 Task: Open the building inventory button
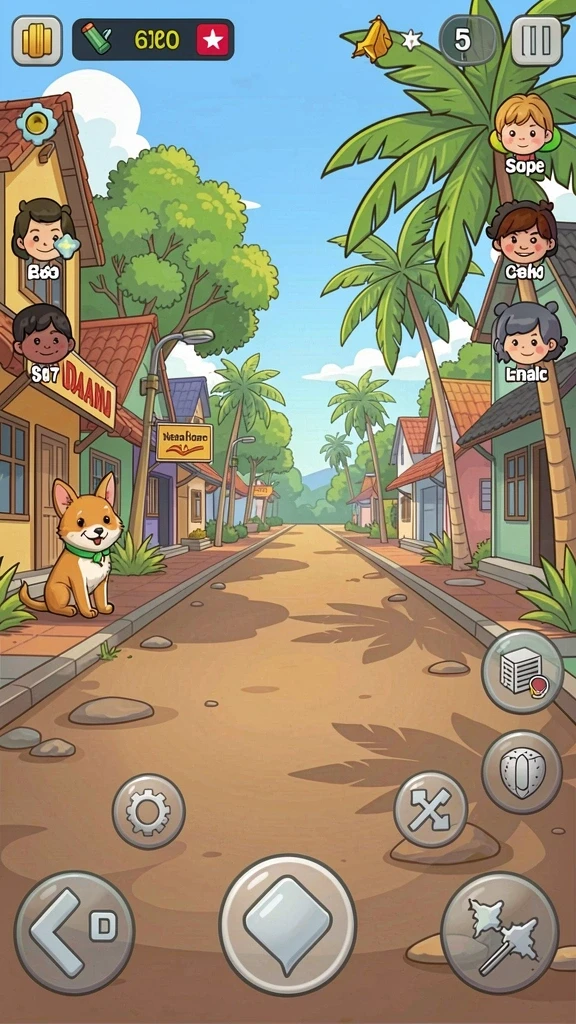[522, 671]
